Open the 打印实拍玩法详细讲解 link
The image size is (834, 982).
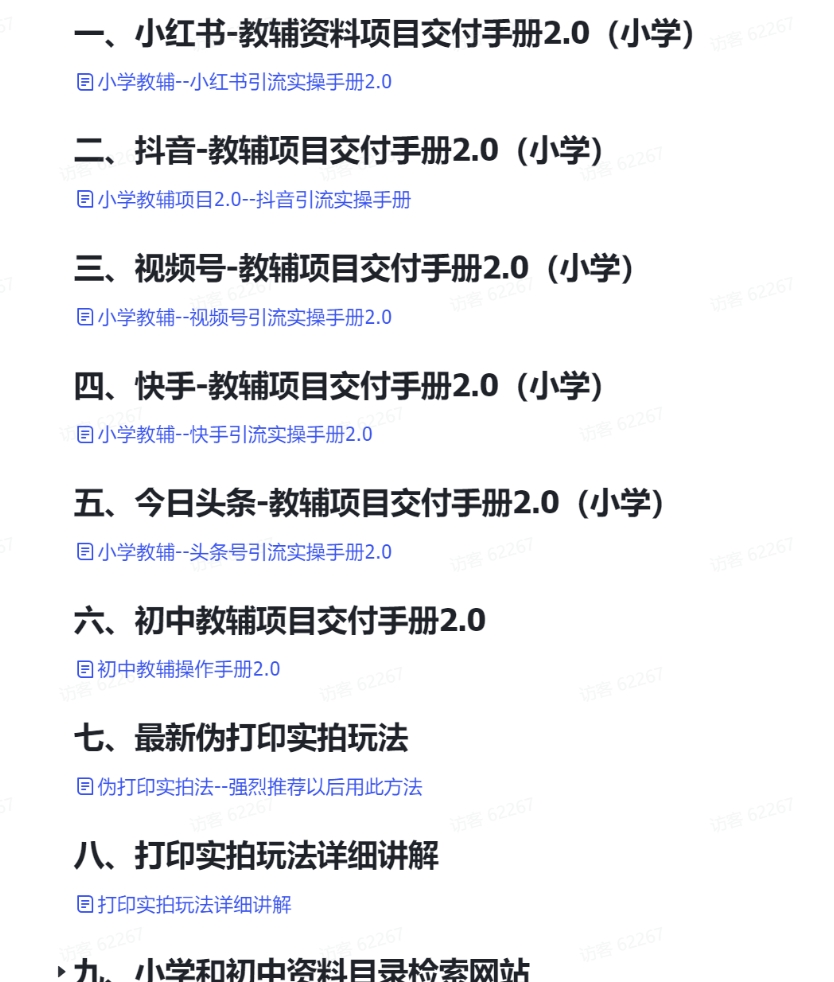pyautogui.click(x=193, y=905)
